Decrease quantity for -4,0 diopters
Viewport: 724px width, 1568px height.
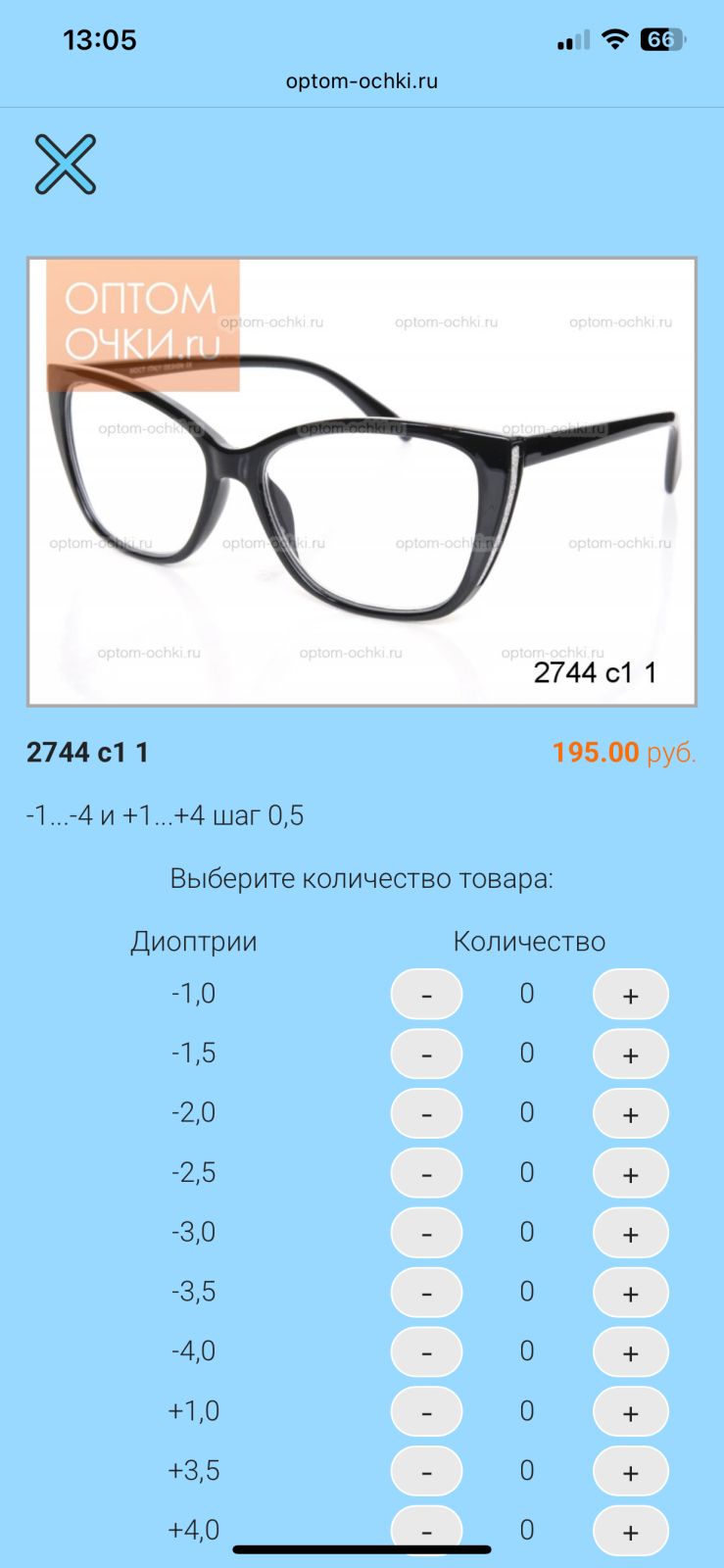tap(426, 1352)
